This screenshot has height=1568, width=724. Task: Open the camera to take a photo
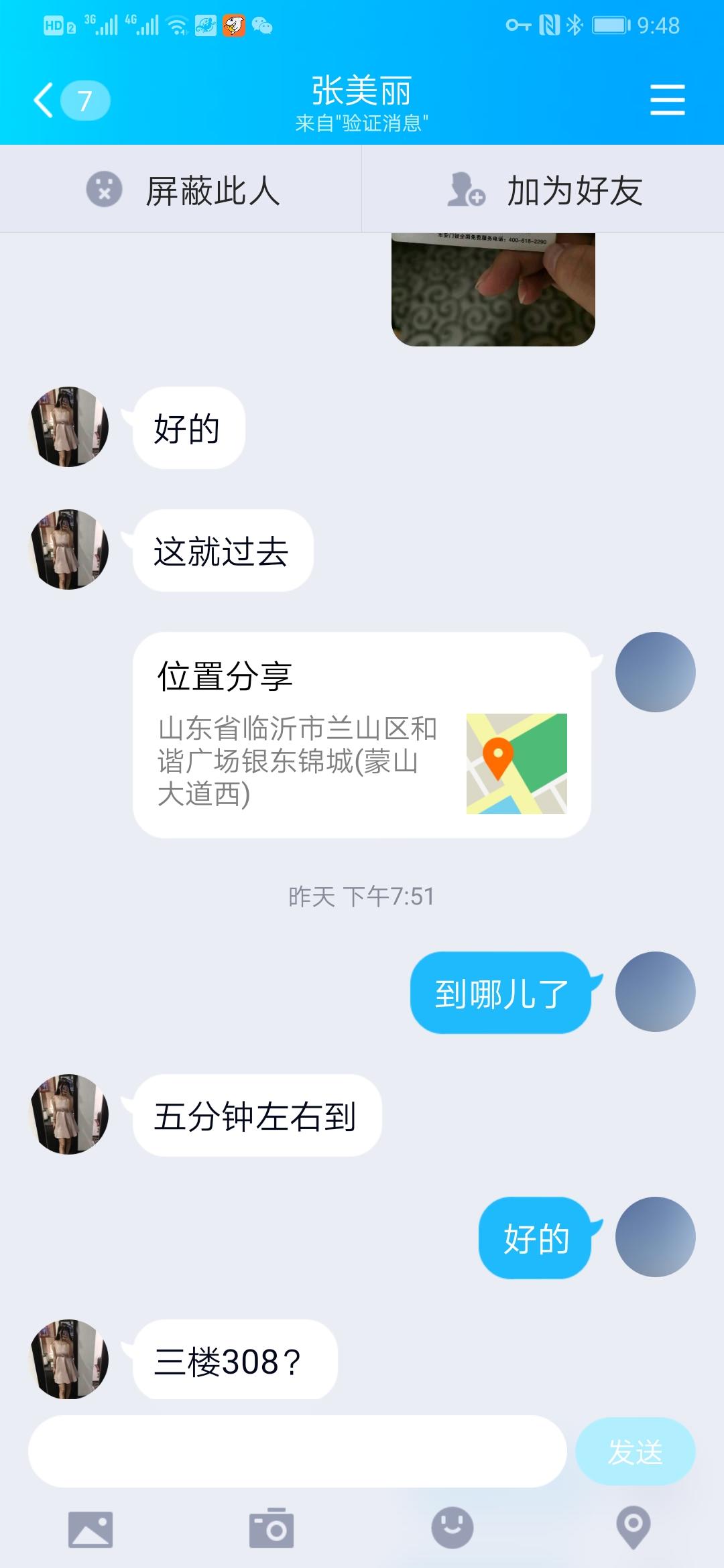pyautogui.click(x=271, y=1528)
